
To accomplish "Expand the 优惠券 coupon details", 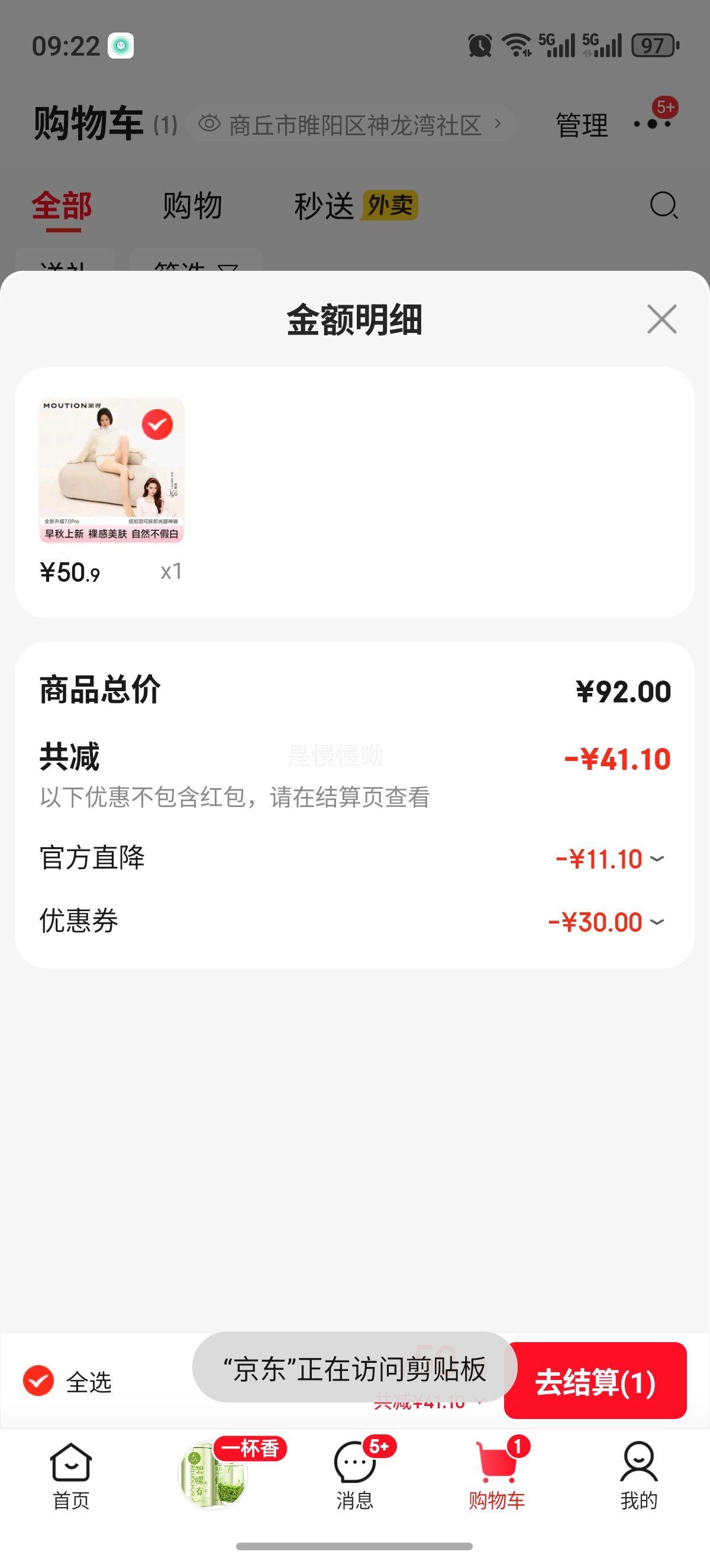I will pos(657,922).
